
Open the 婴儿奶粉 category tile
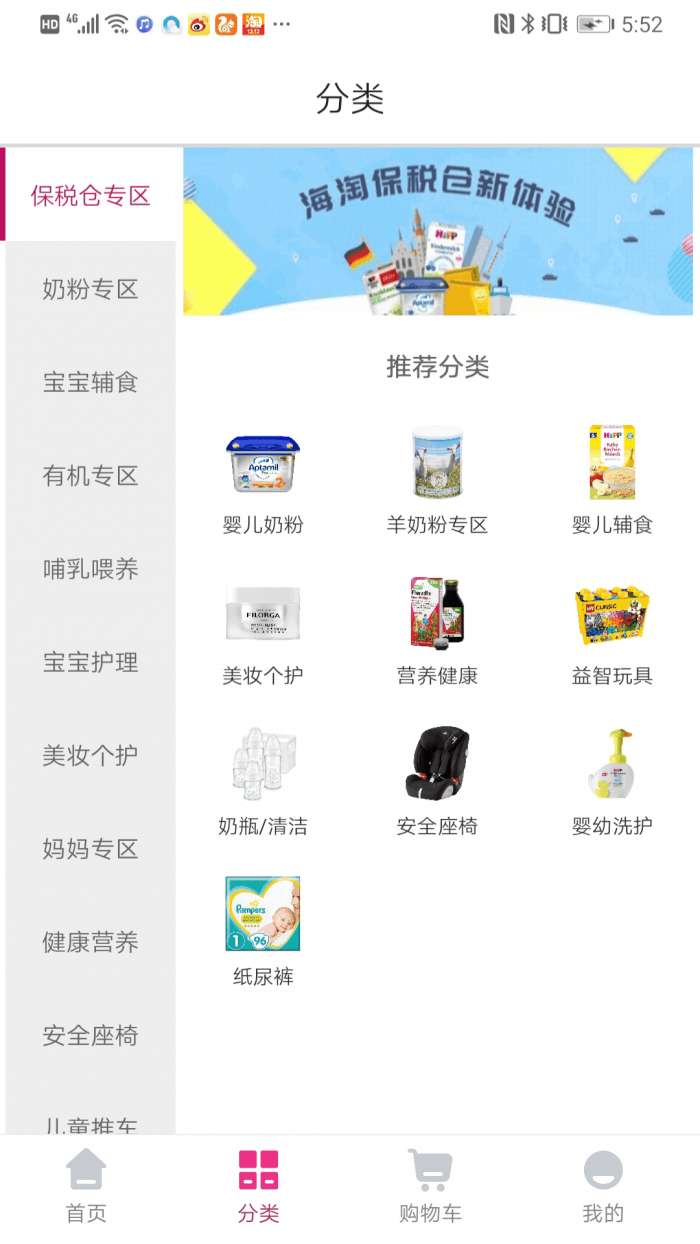[262, 480]
